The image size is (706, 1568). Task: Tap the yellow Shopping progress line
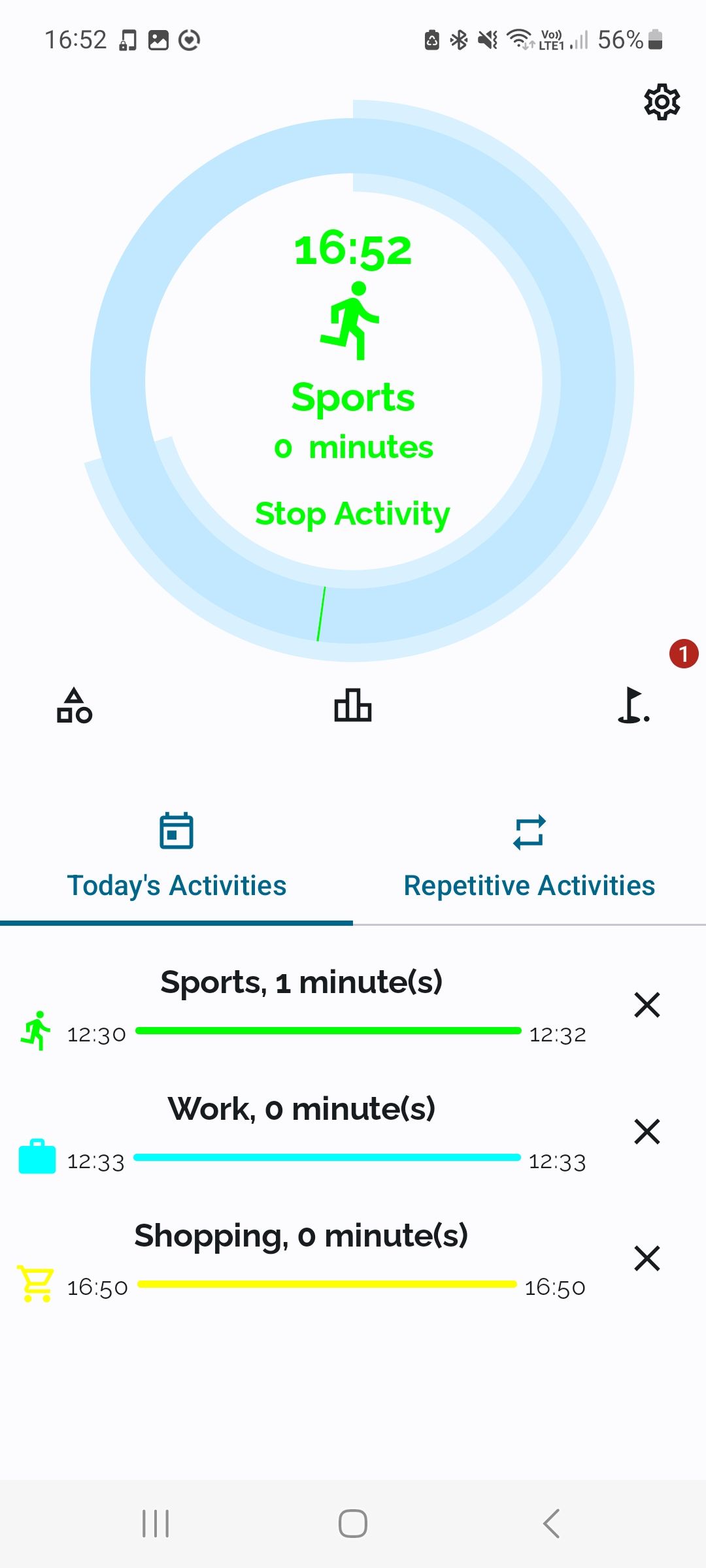[x=327, y=1285]
